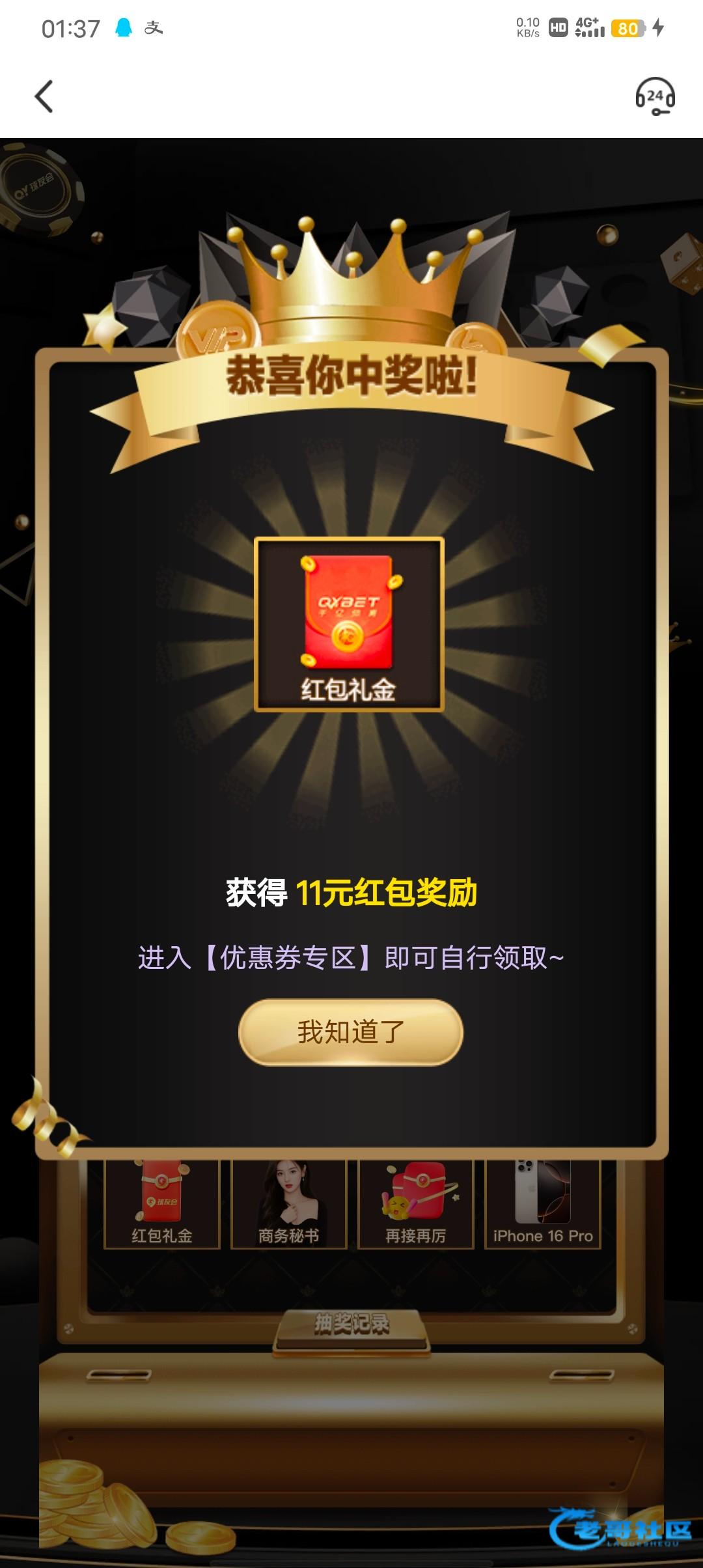
Task: Dismiss the prize dialog with 我知道了
Action: 351,1032
